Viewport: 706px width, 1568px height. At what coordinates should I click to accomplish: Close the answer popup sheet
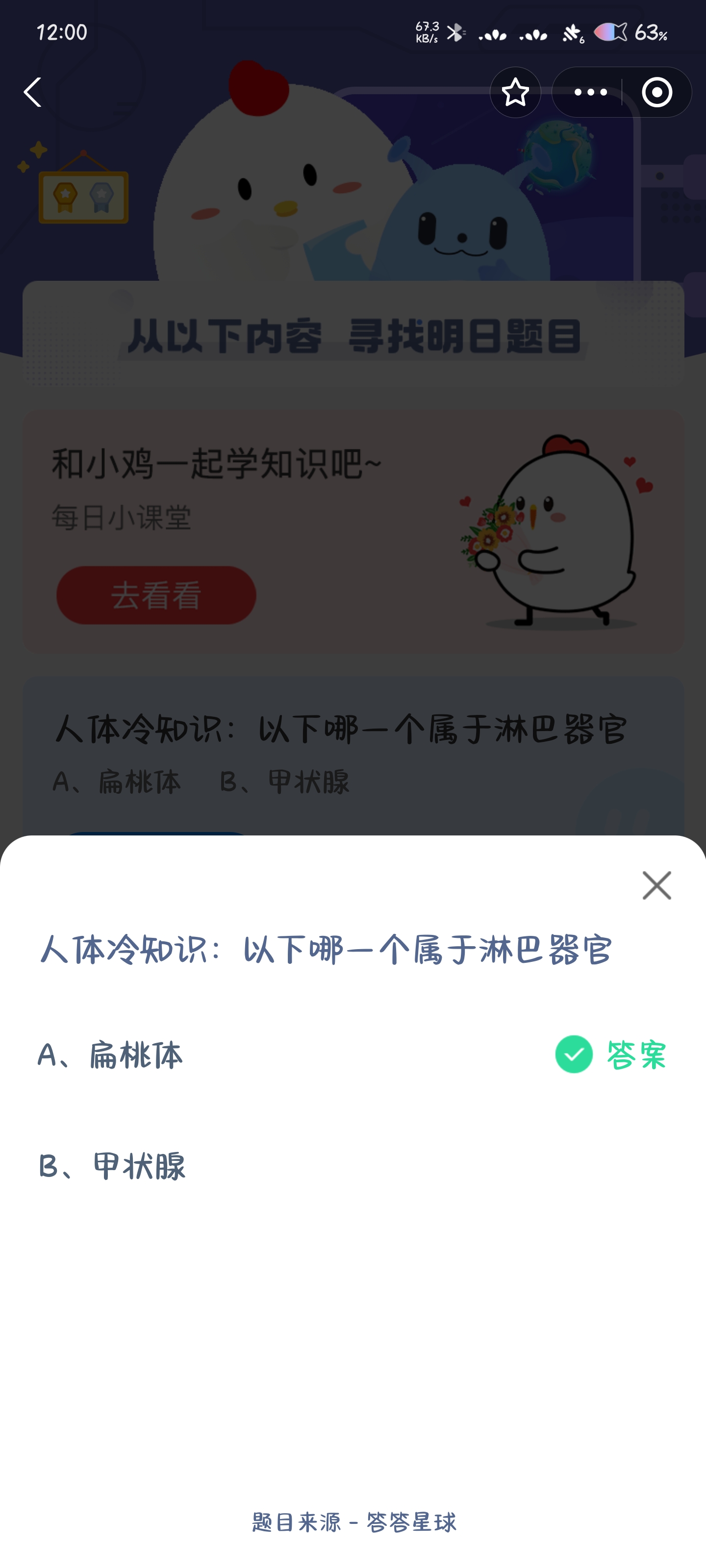point(656,885)
